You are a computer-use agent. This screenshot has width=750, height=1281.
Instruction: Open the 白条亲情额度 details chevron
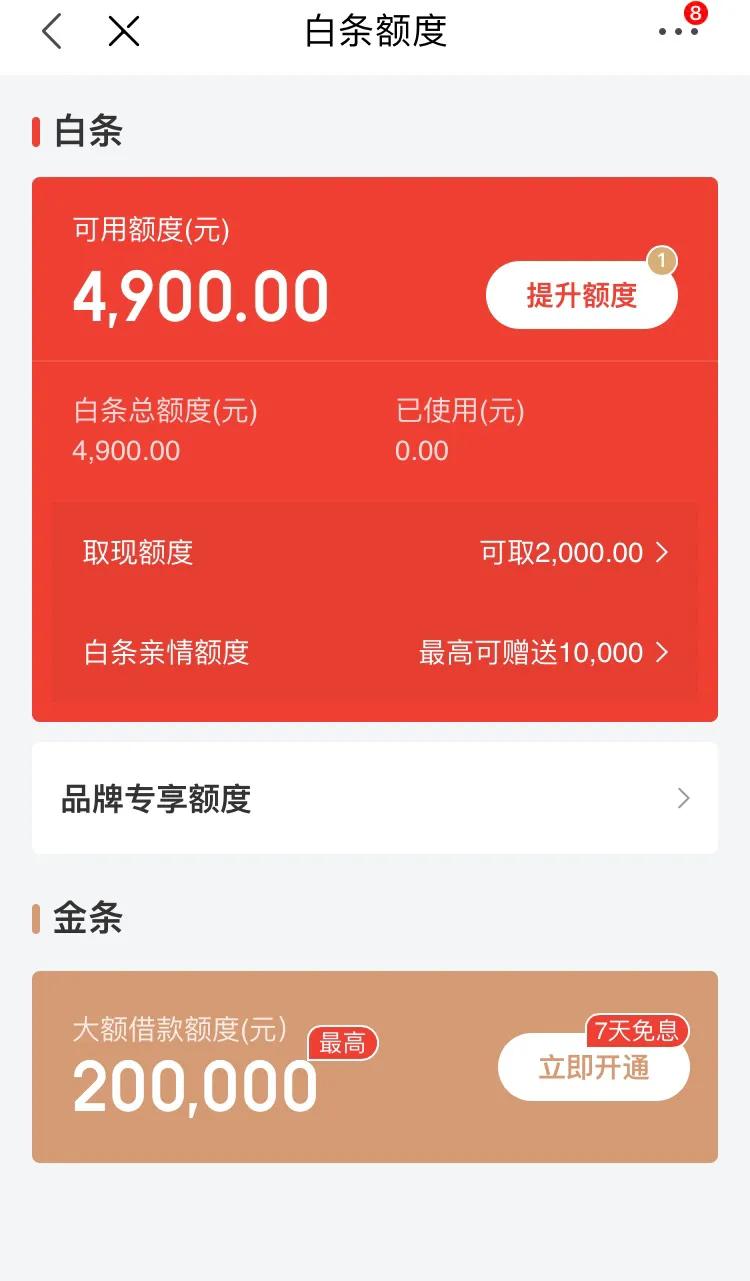(661, 652)
